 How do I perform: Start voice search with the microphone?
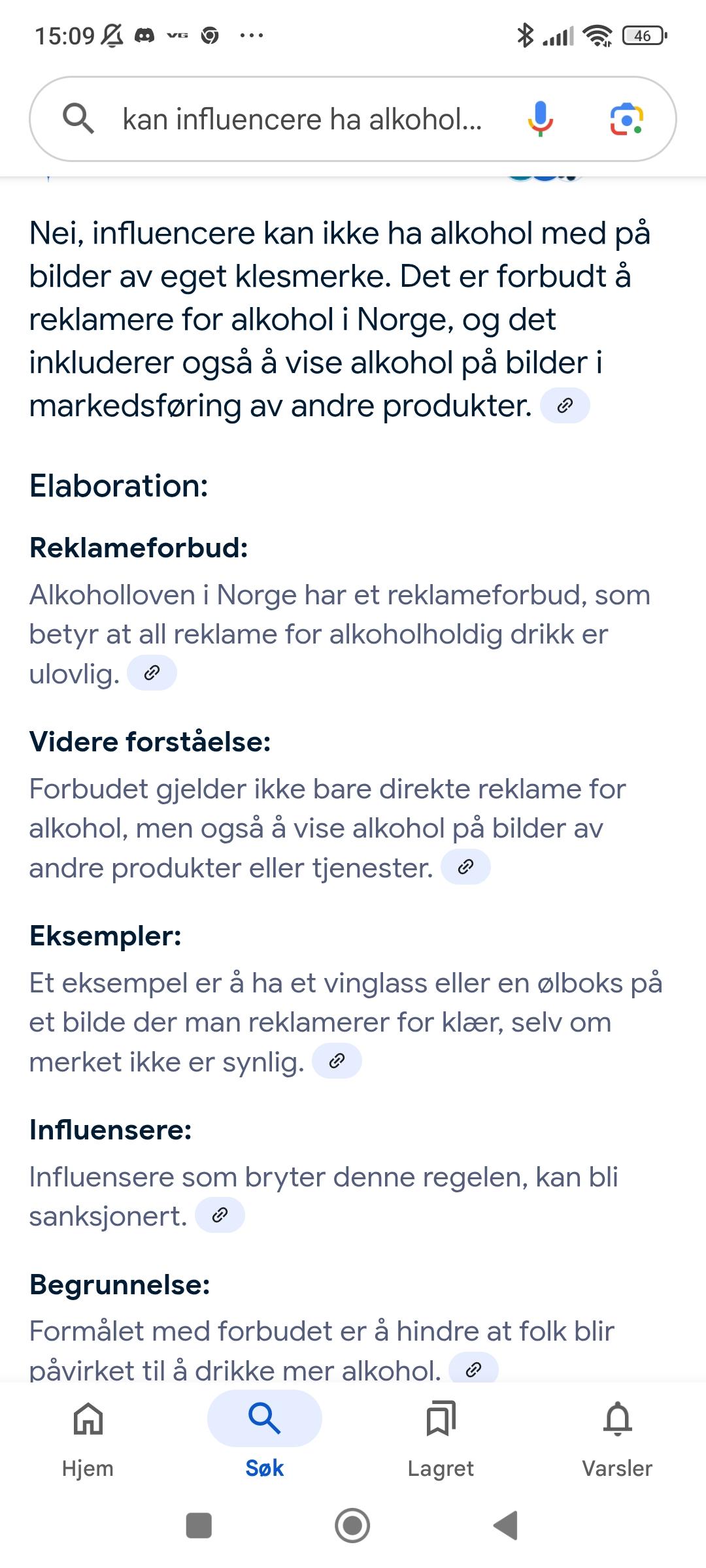click(540, 119)
